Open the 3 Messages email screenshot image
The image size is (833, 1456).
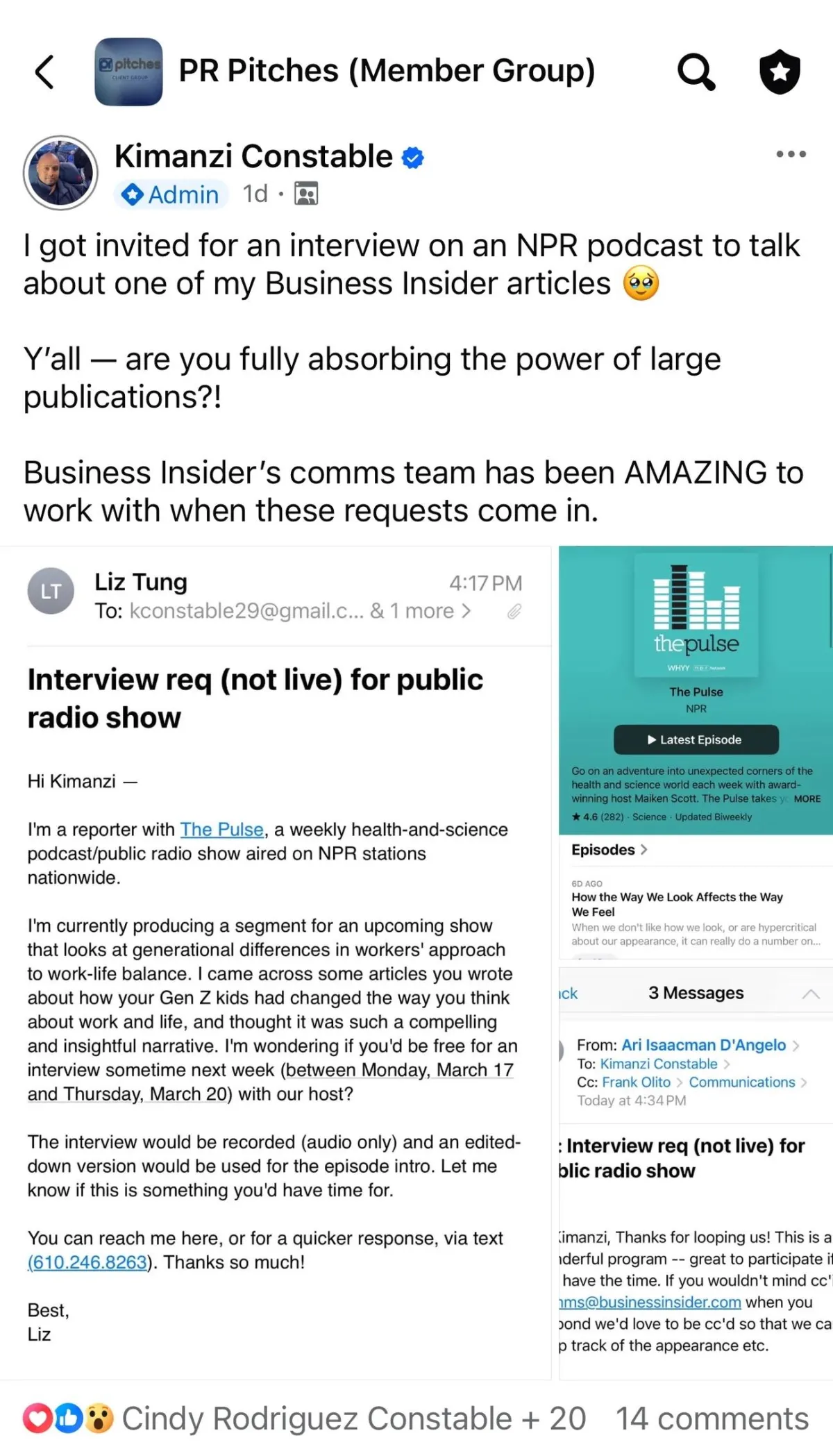[x=696, y=1173]
